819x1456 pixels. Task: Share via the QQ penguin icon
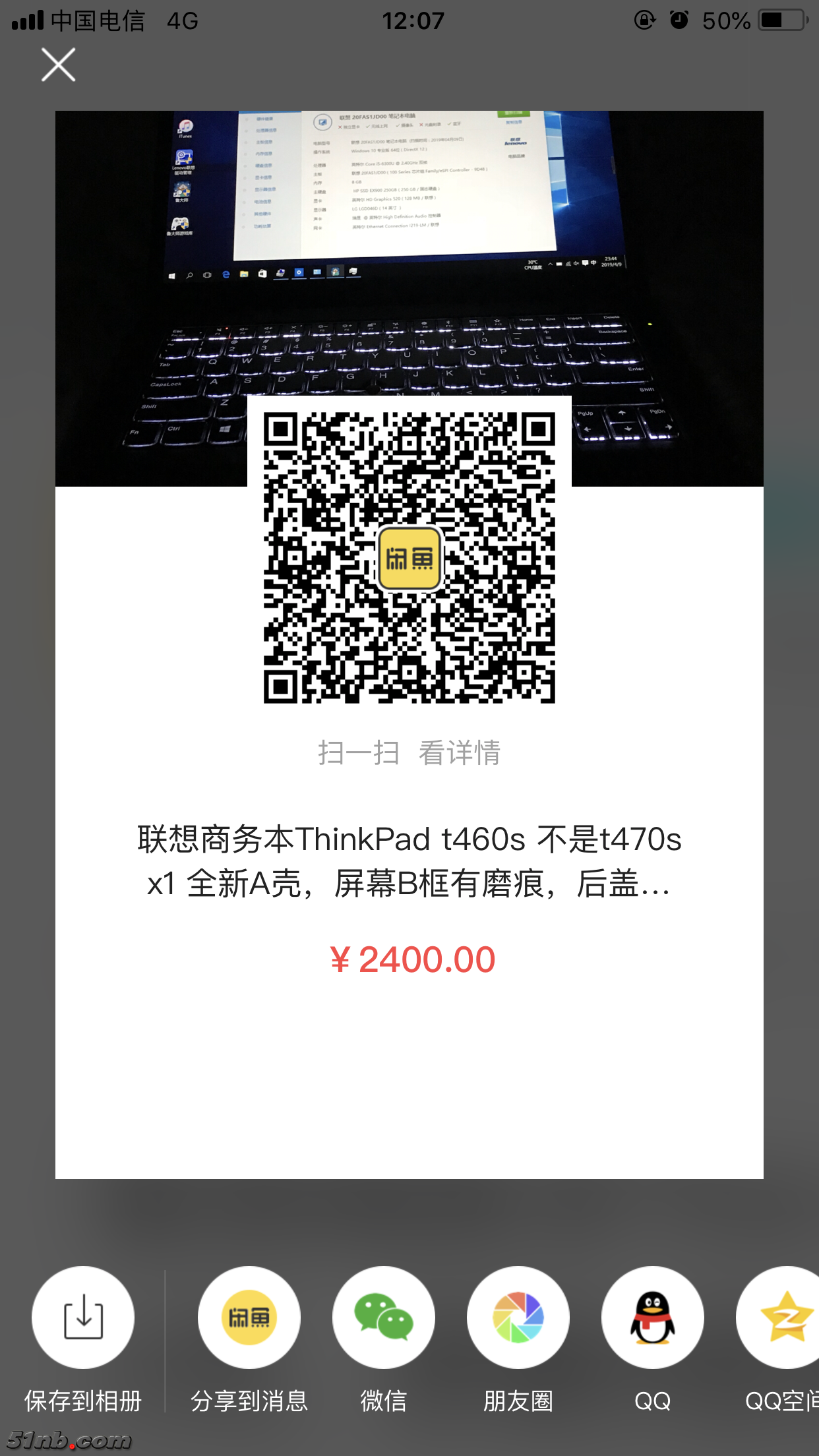pos(652,1317)
